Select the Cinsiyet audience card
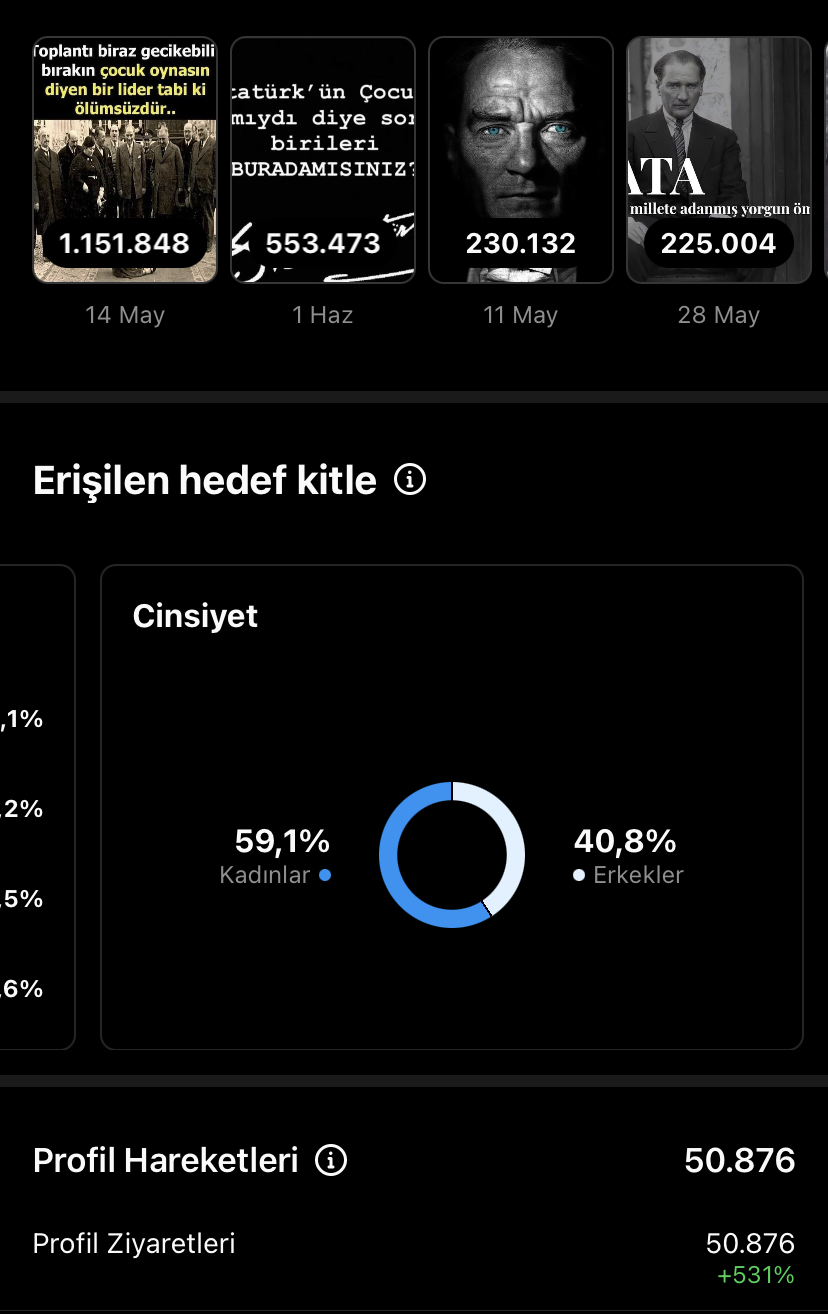This screenshot has width=828, height=1314. (452, 807)
